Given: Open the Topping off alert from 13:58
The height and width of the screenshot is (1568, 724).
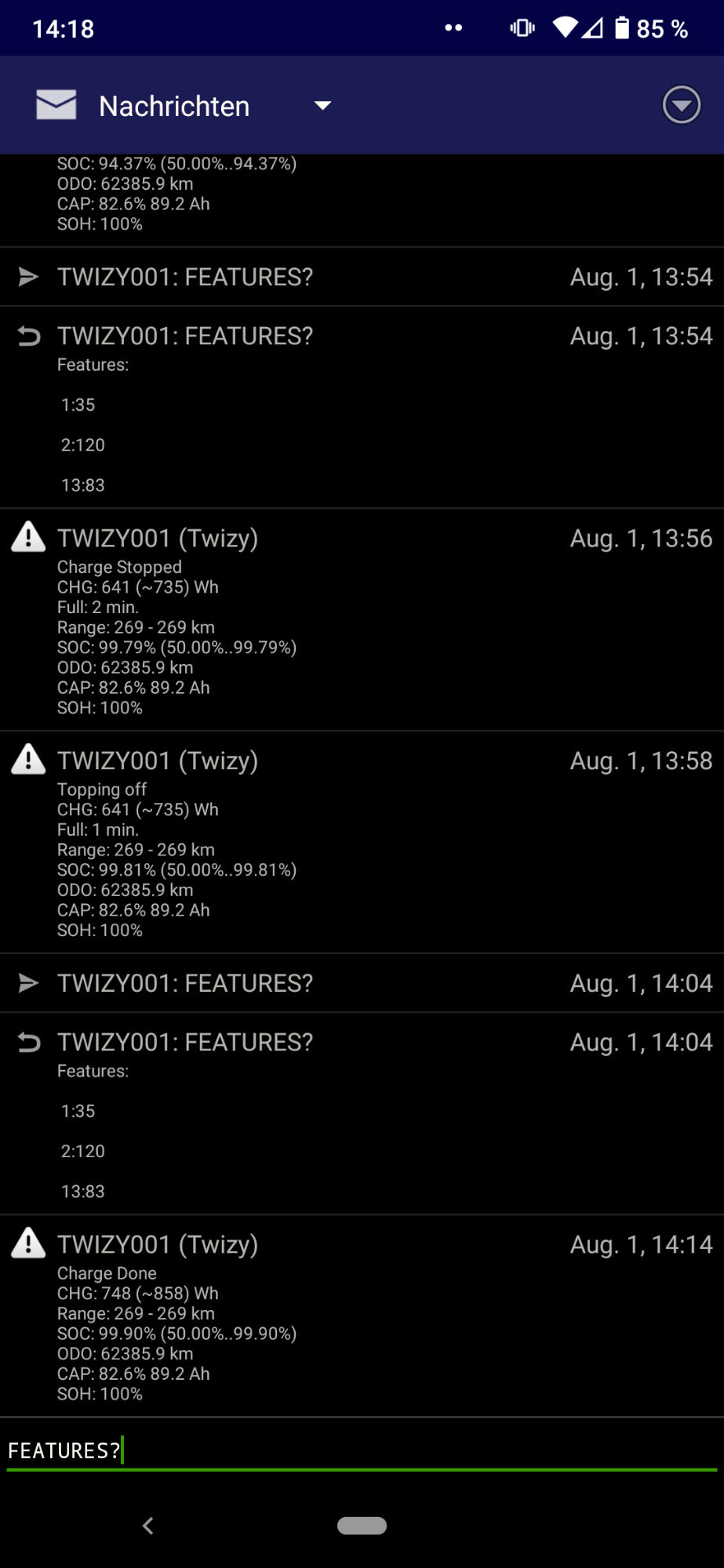Looking at the screenshot, I should (x=361, y=843).
